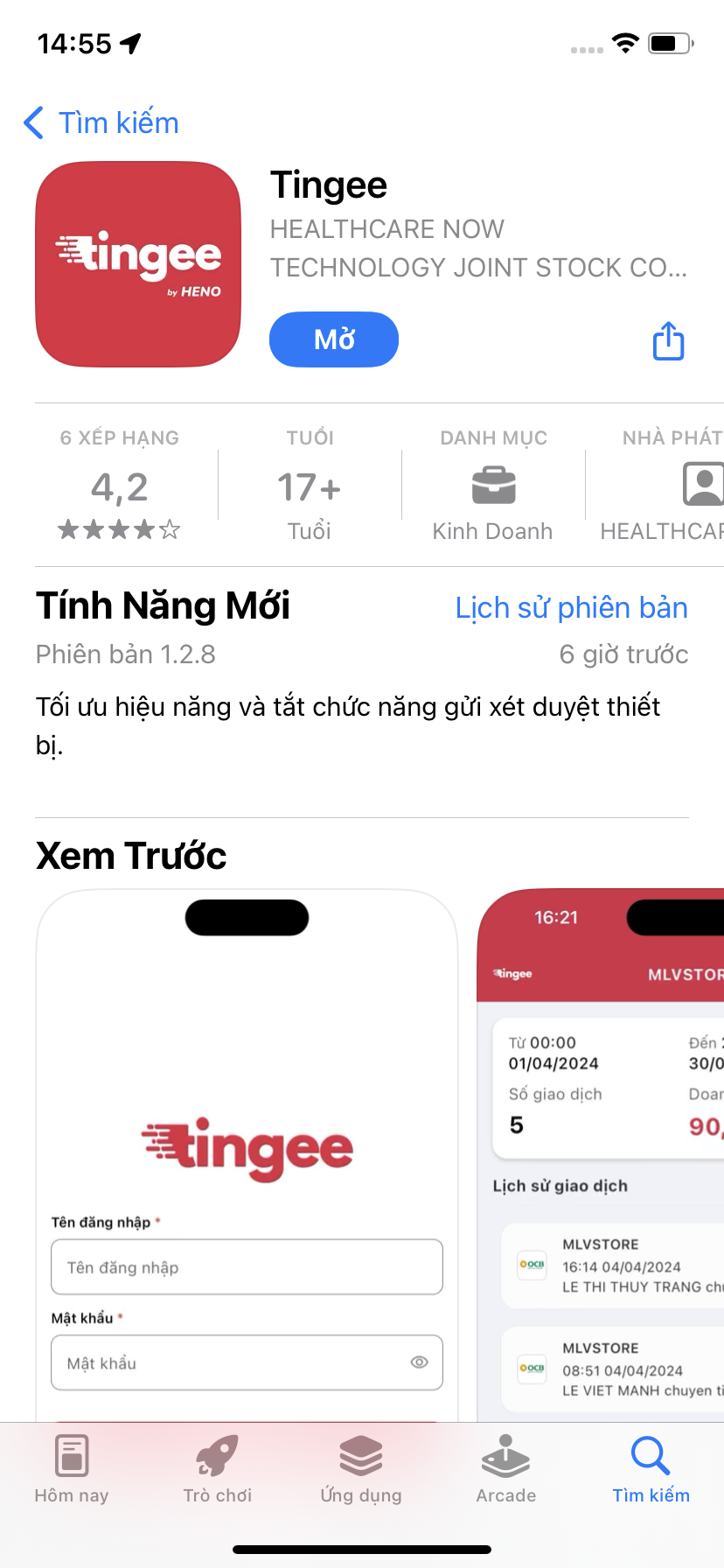Screen dimensions: 724x1568
Task: Switch to the Arcade tab
Action: [506, 1472]
